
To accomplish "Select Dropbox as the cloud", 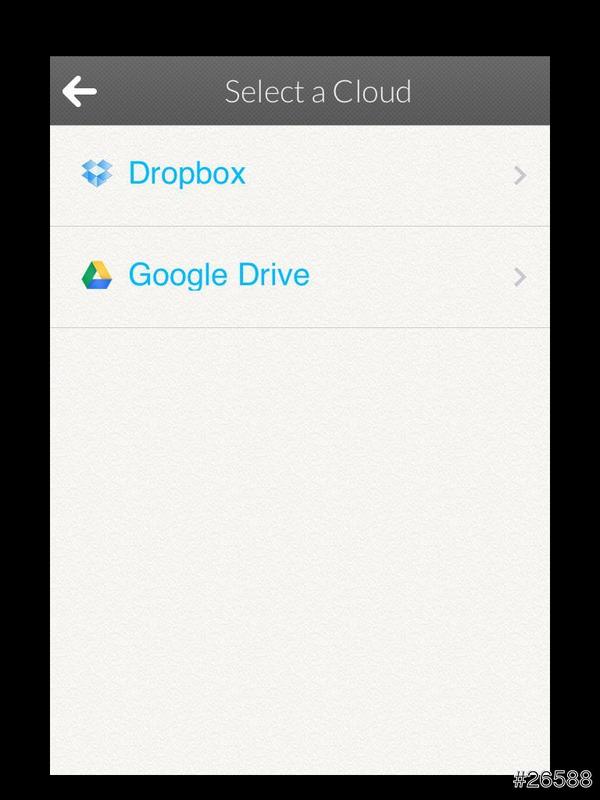I will point(187,174).
